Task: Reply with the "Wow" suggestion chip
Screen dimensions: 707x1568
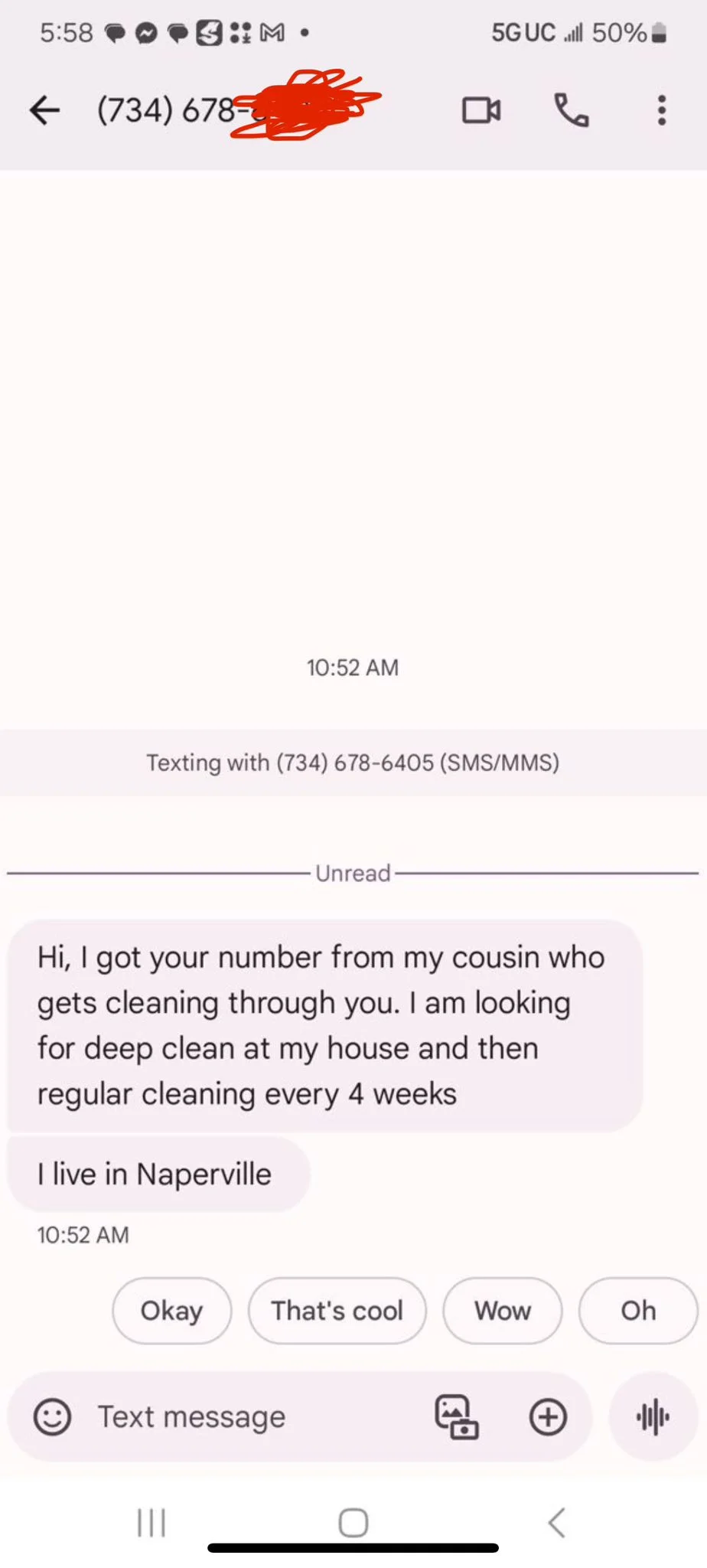Action: pos(502,1311)
